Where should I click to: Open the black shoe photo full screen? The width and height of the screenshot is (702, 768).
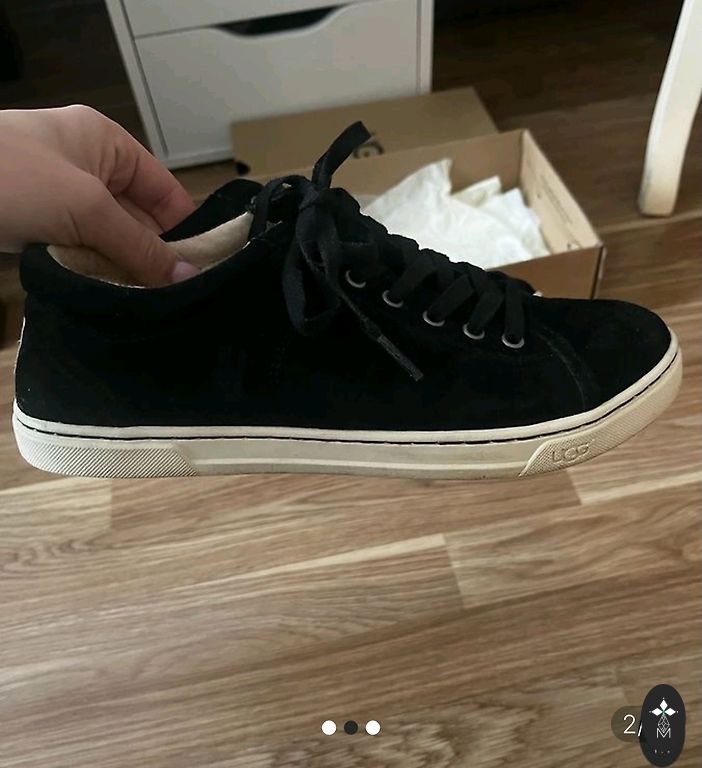351,384
